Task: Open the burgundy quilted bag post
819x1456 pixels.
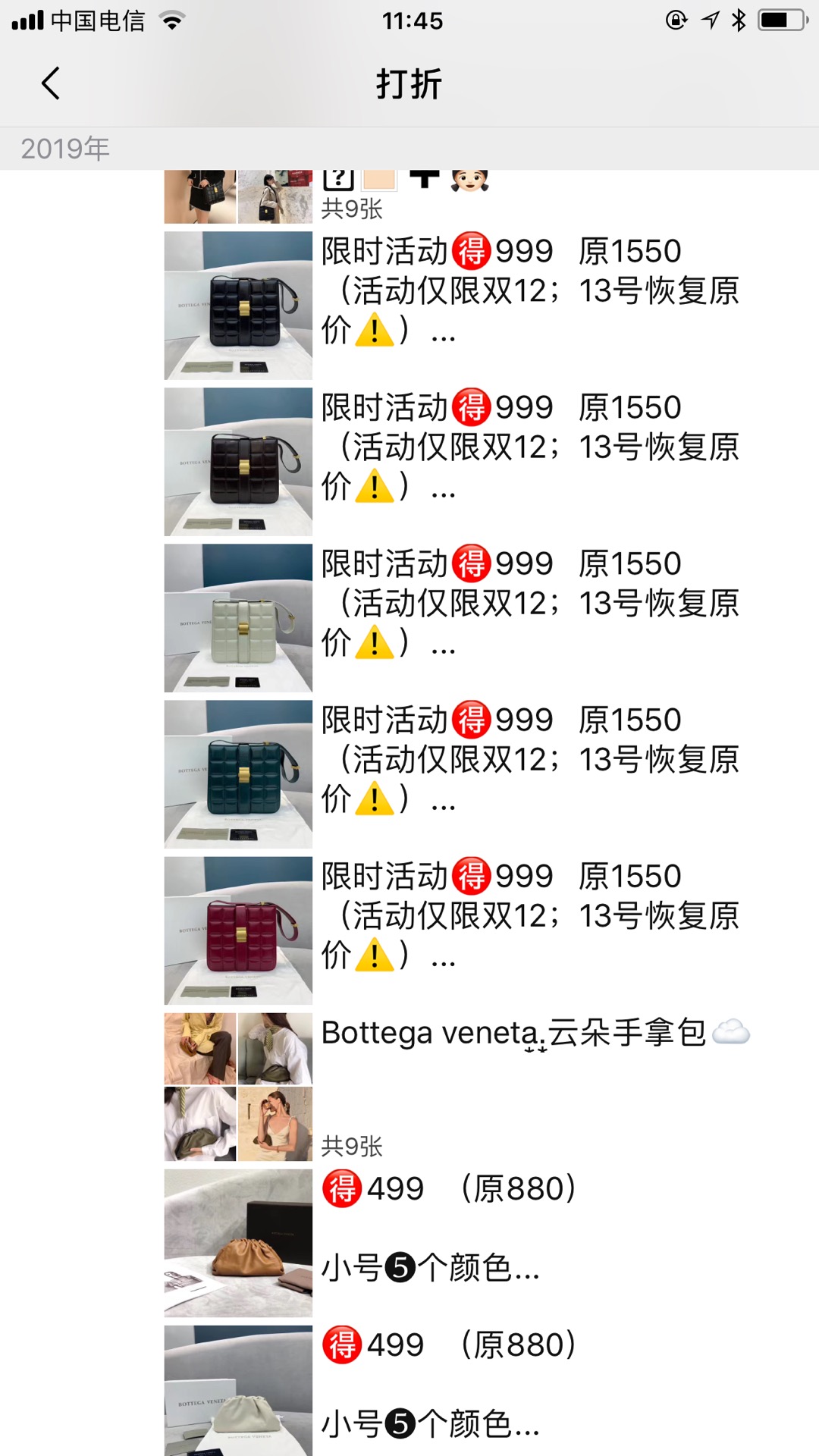Action: click(238, 930)
